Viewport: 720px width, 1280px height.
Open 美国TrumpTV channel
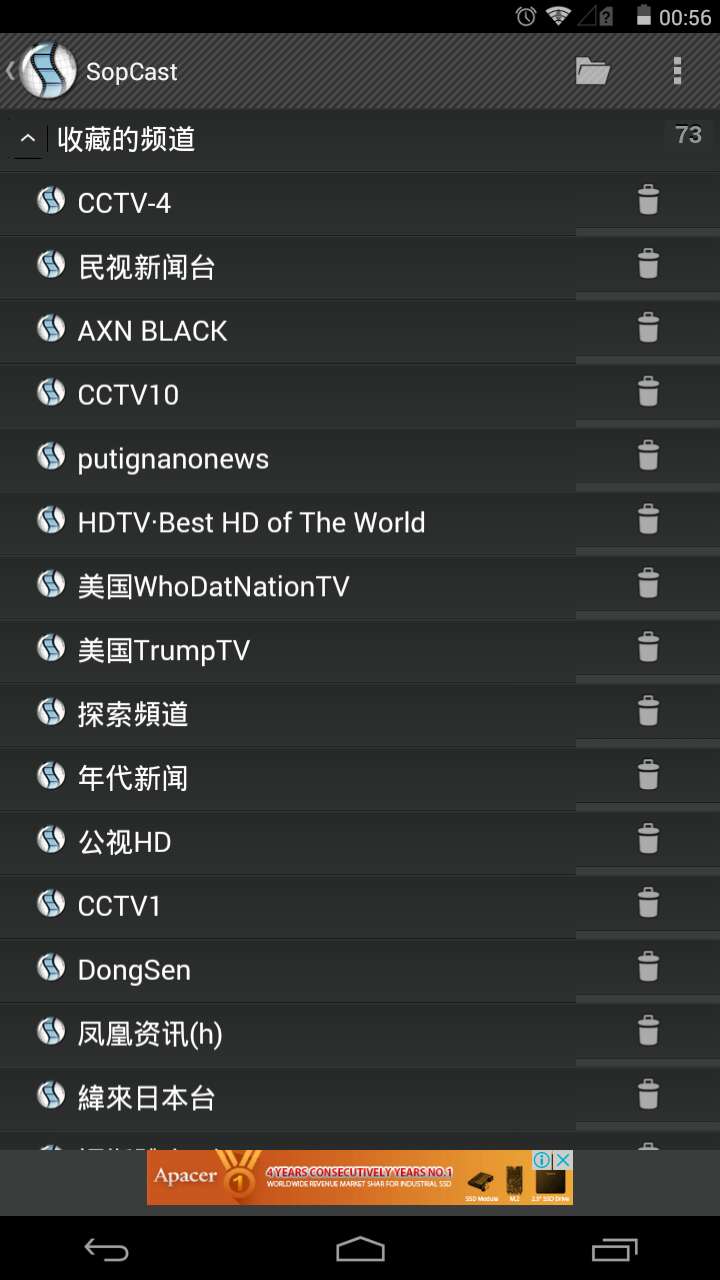[x=288, y=651]
